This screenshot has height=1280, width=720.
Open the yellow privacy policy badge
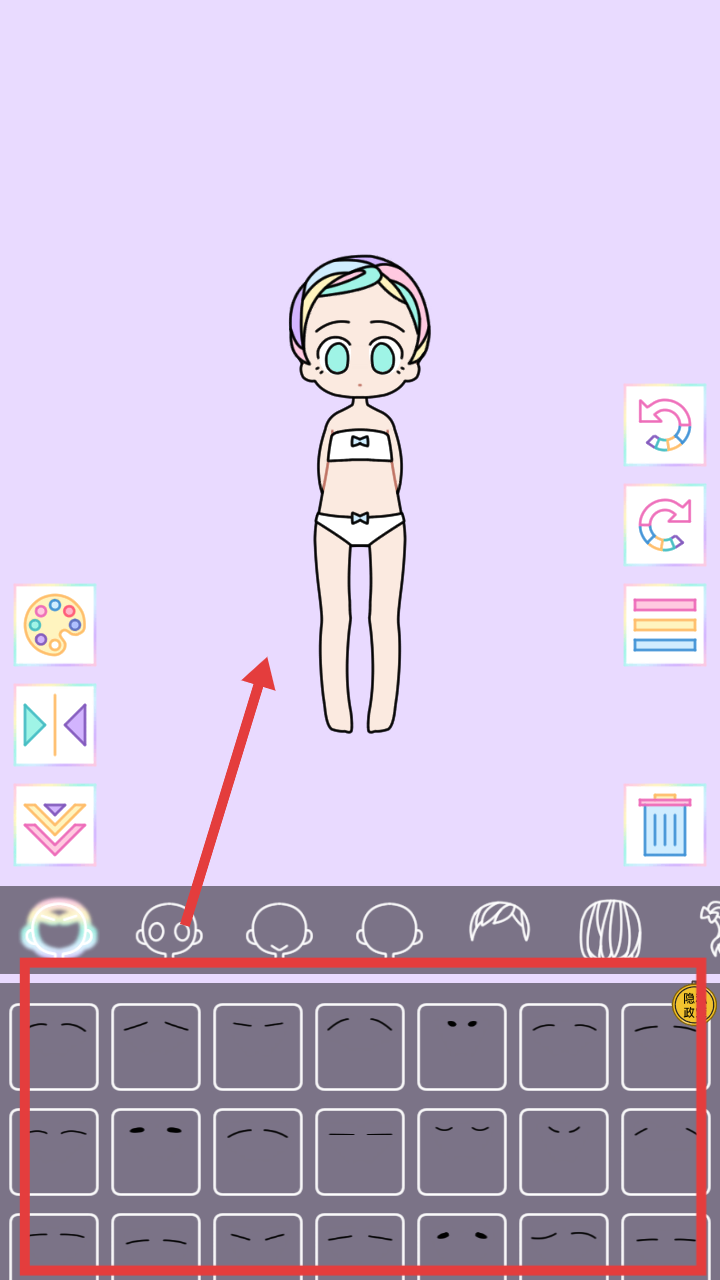[692, 1005]
